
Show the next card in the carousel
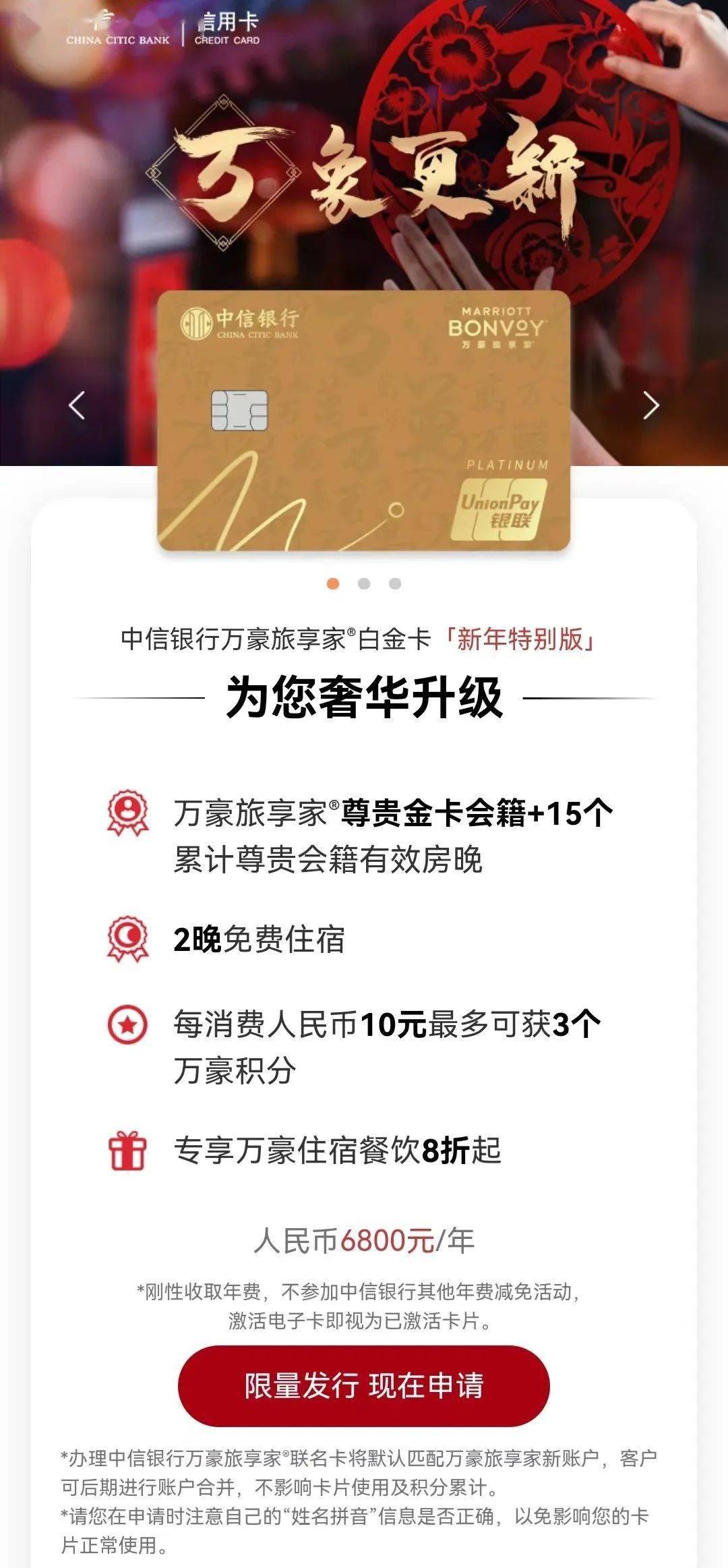[650, 405]
